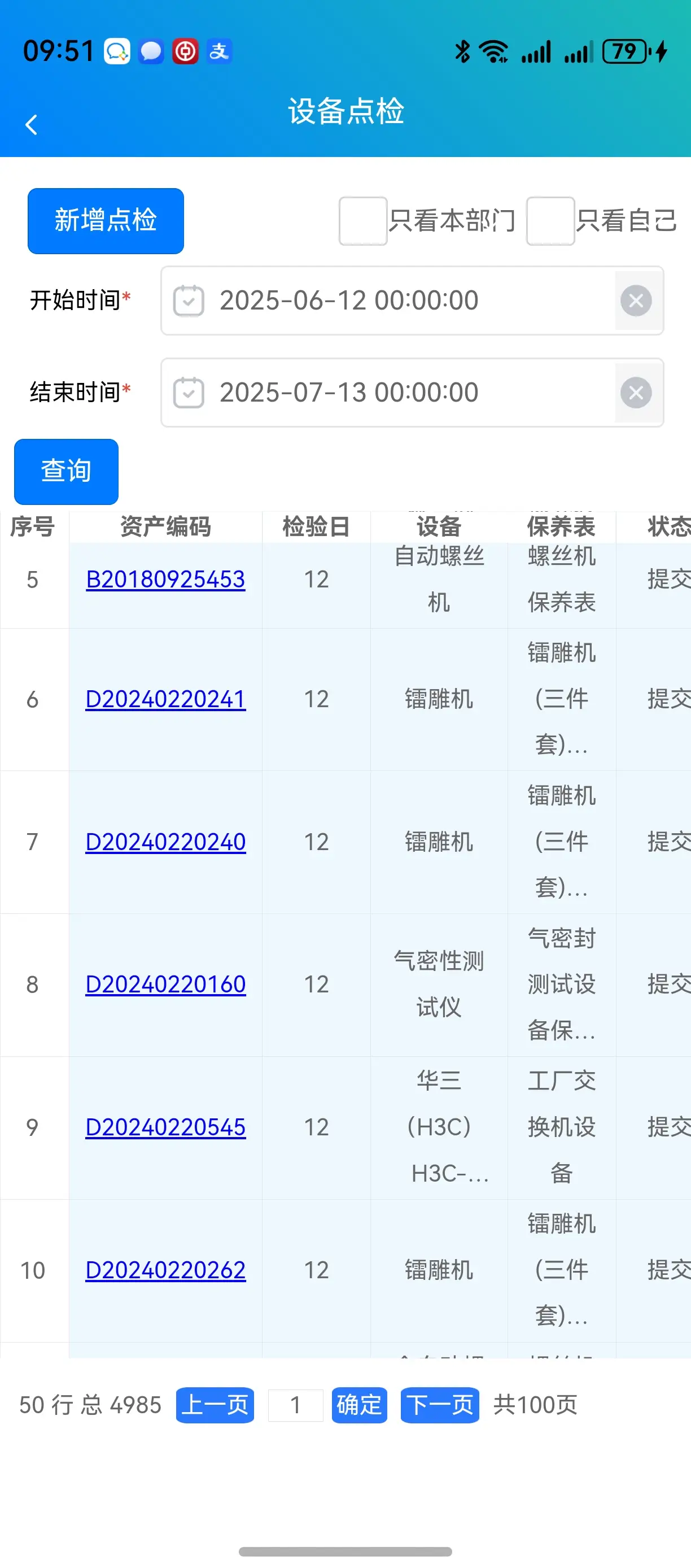Clear the 开始时间 value
691x1568 pixels.
(636, 300)
